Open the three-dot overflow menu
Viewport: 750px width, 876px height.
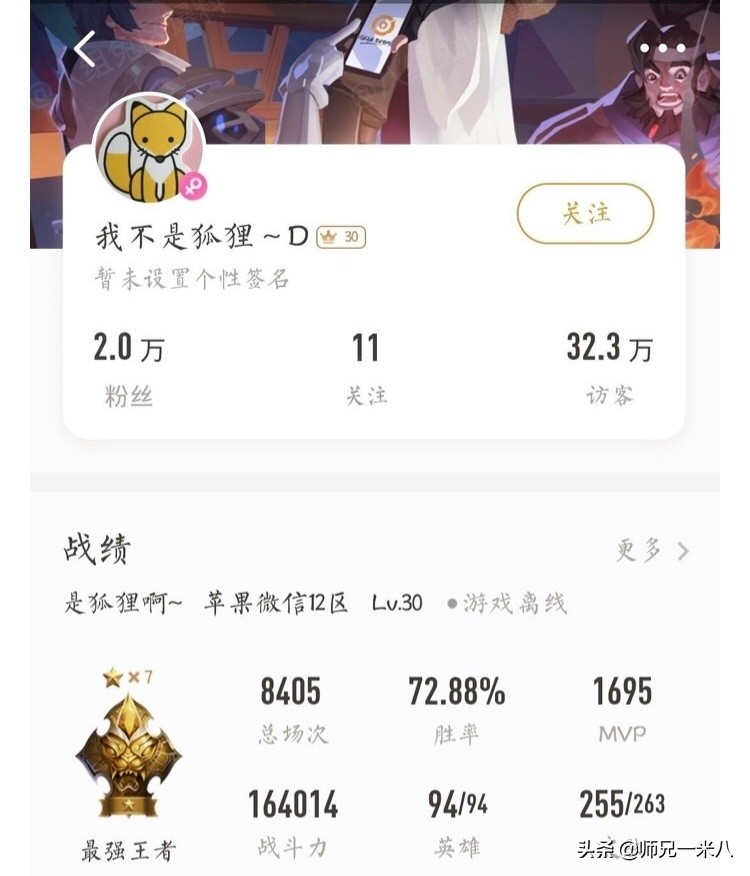point(662,48)
